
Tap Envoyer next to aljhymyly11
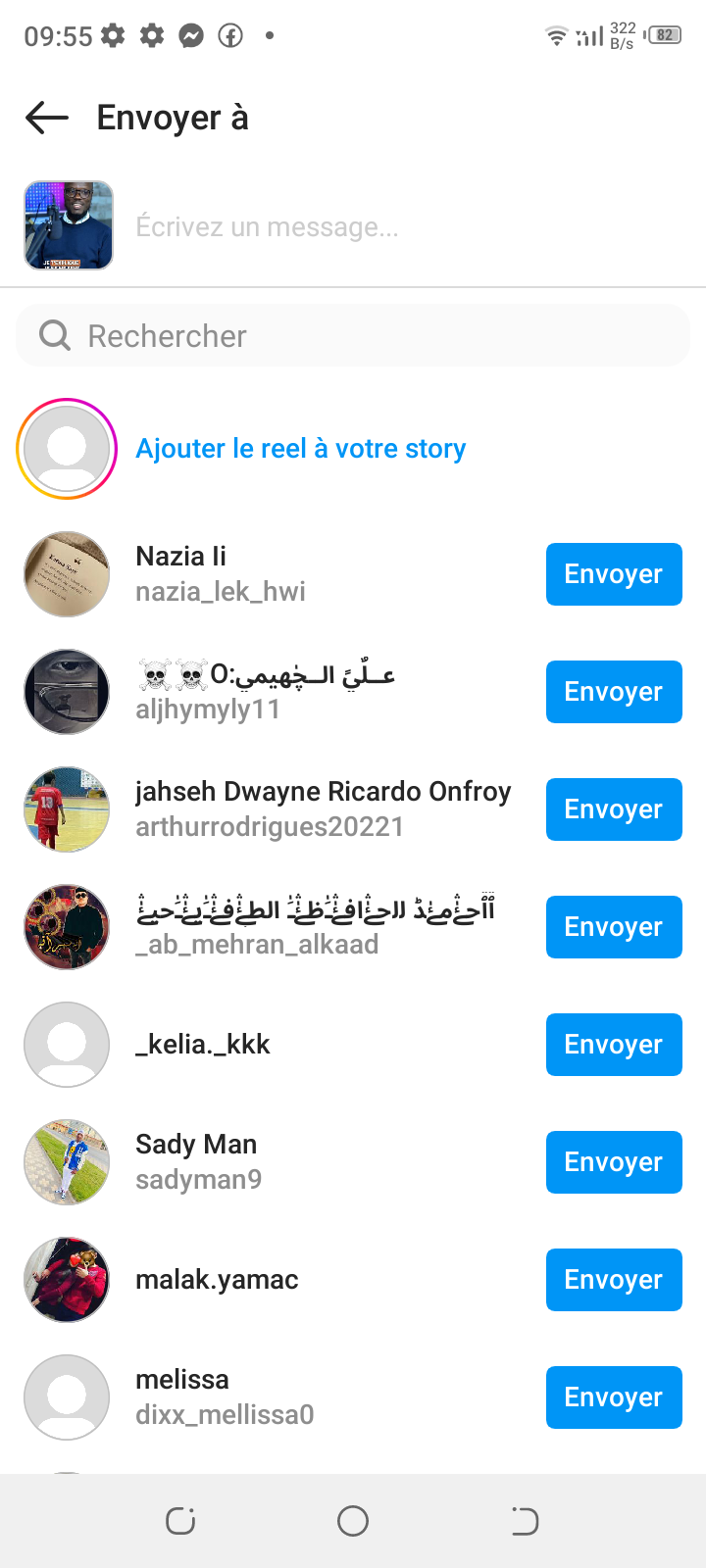613,692
